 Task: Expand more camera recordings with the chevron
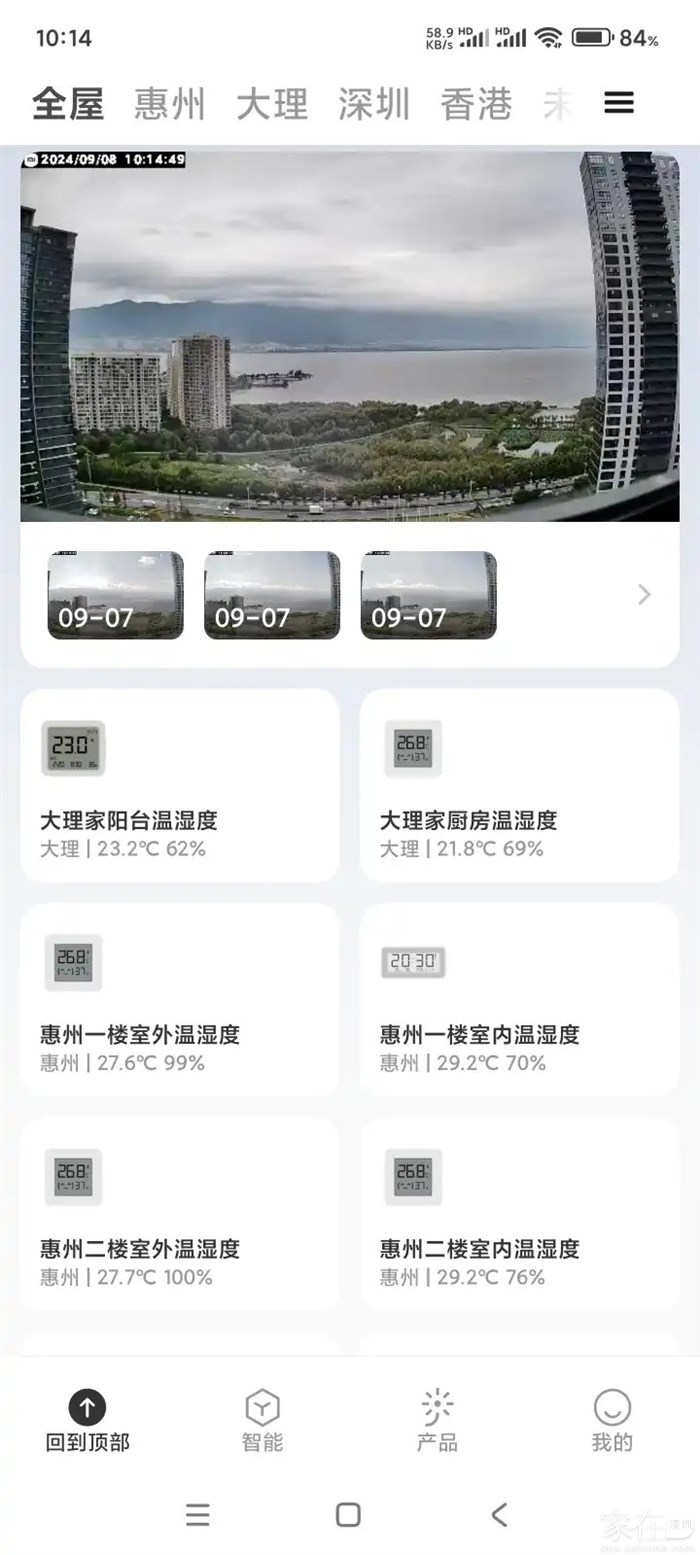(644, 595)
